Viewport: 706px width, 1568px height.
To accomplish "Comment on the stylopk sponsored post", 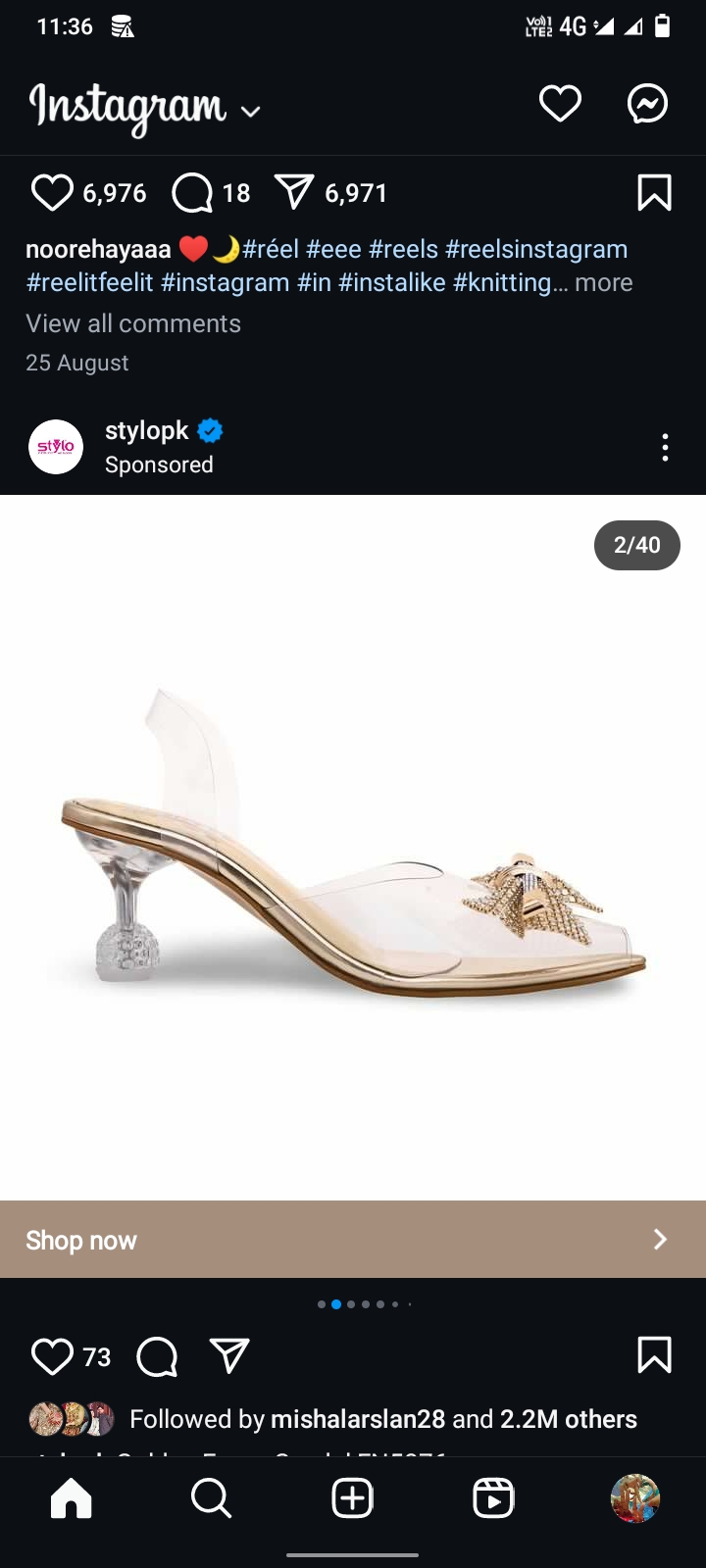I will [x=157, y=1357].
